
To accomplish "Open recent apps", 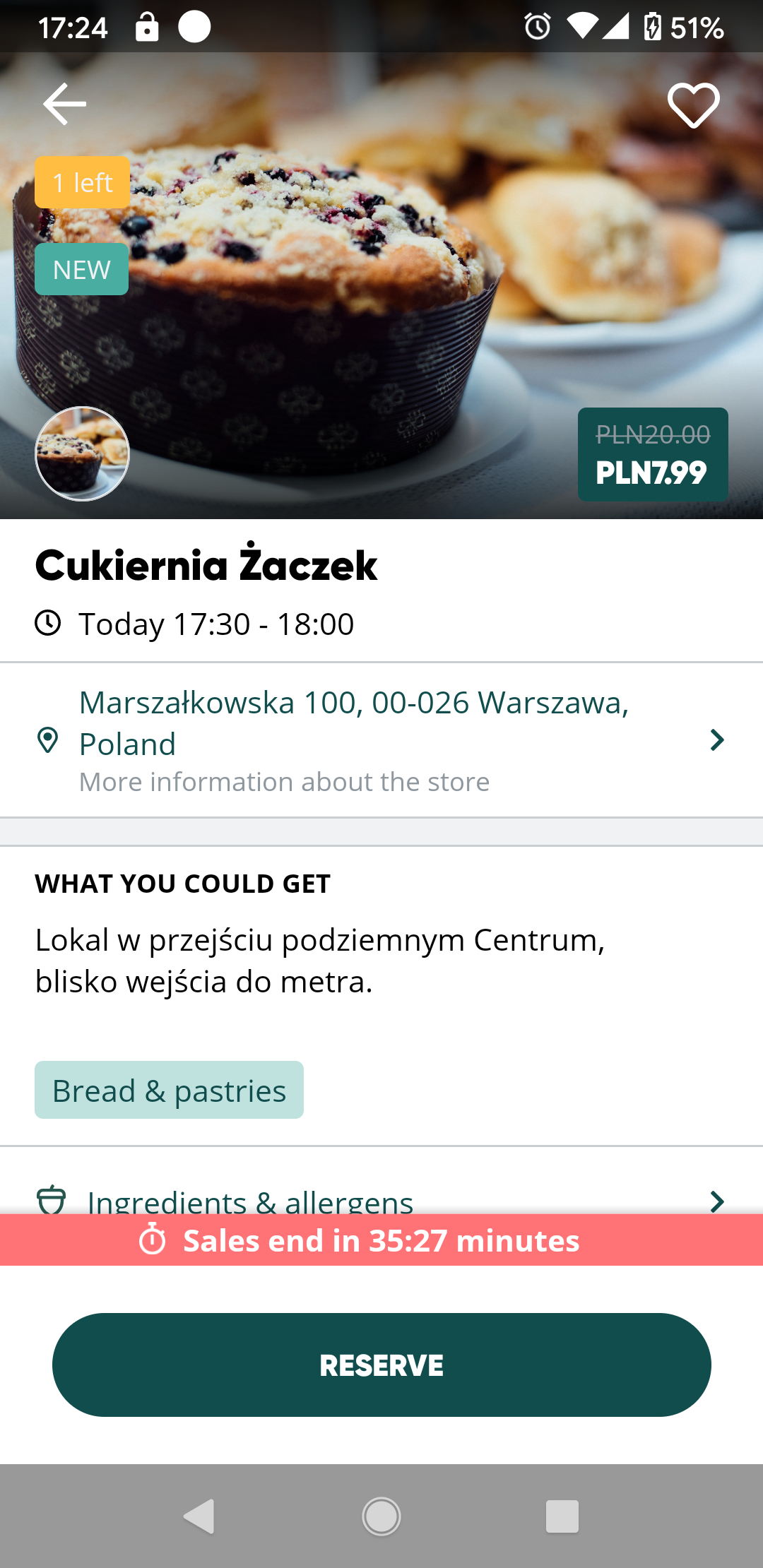I will pyautogui.click(x=562, y=1516).
